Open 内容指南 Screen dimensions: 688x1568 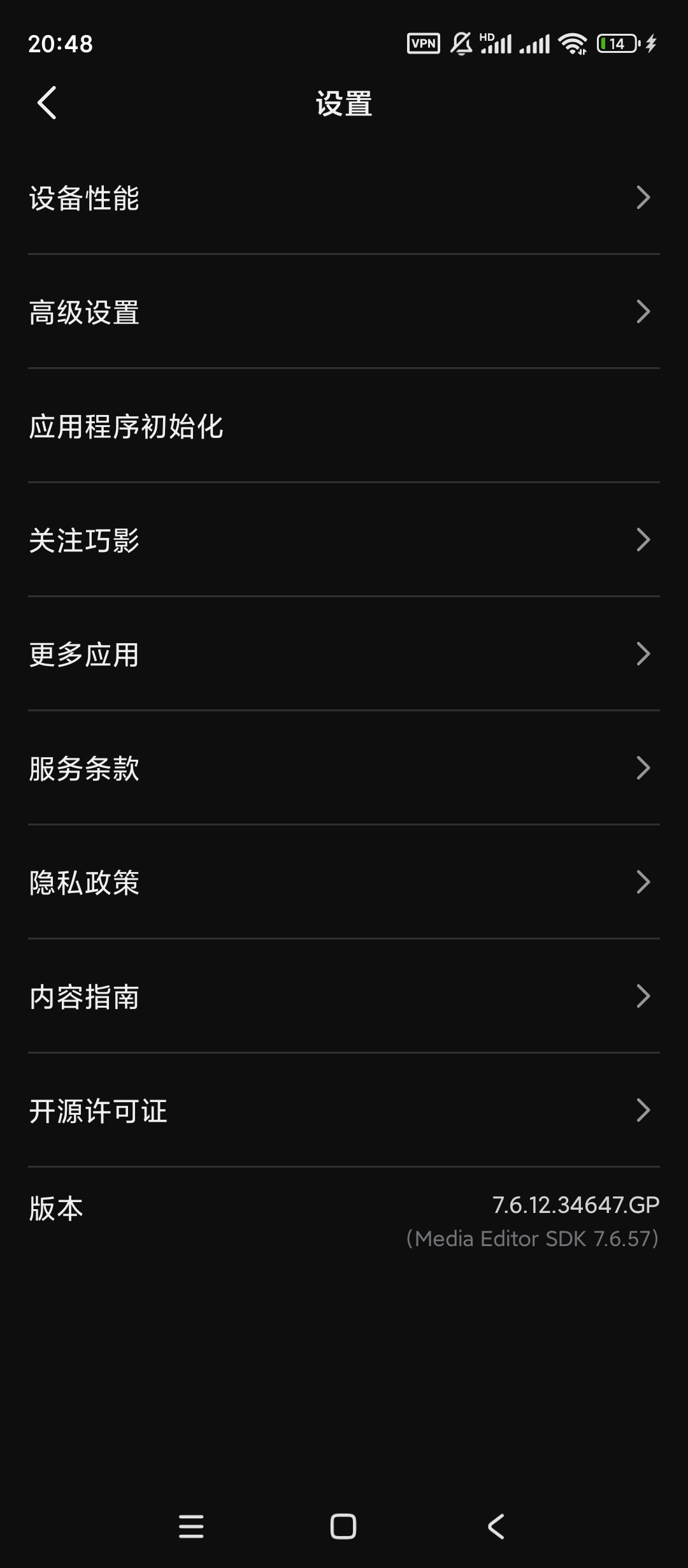tap(344, 997)
